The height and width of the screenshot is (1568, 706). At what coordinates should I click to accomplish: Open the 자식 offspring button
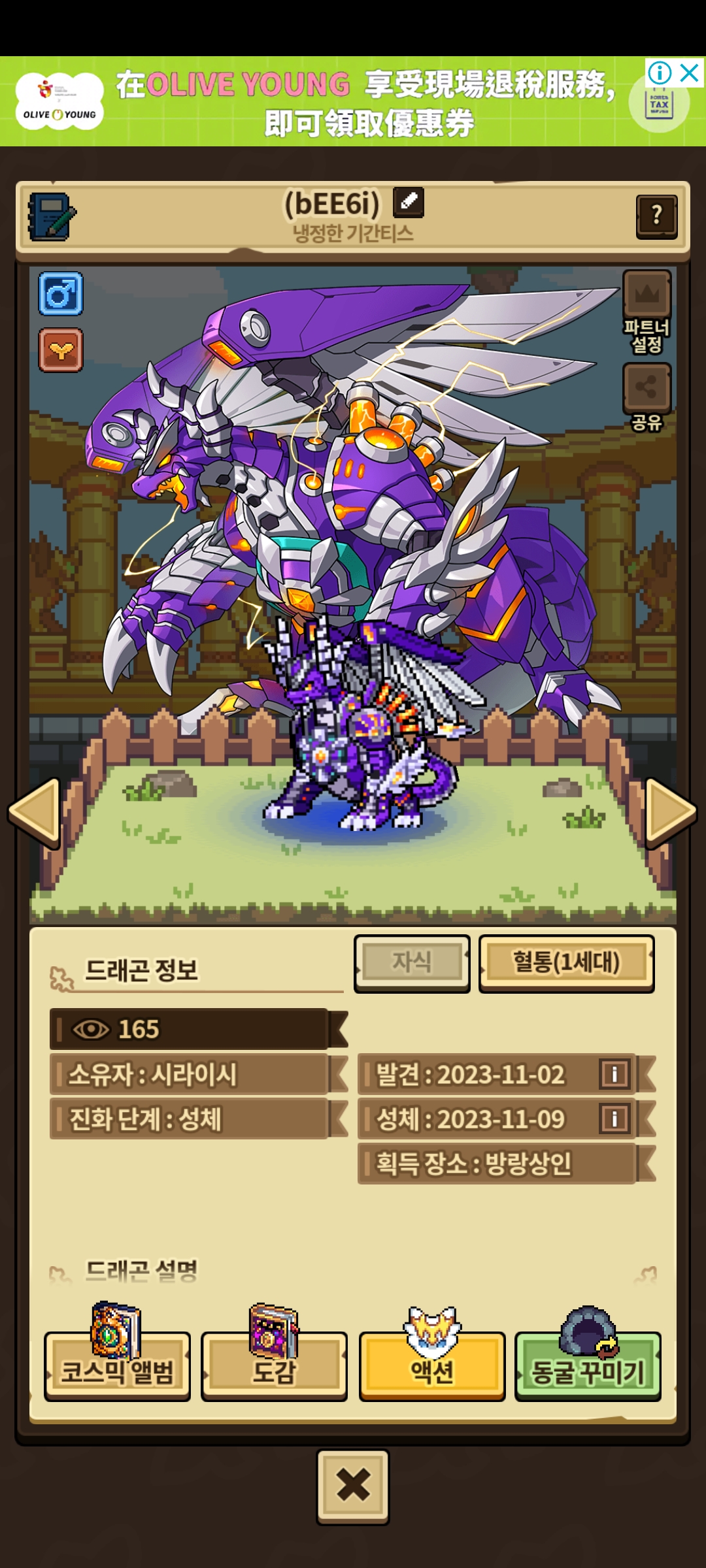coord(412,963)
